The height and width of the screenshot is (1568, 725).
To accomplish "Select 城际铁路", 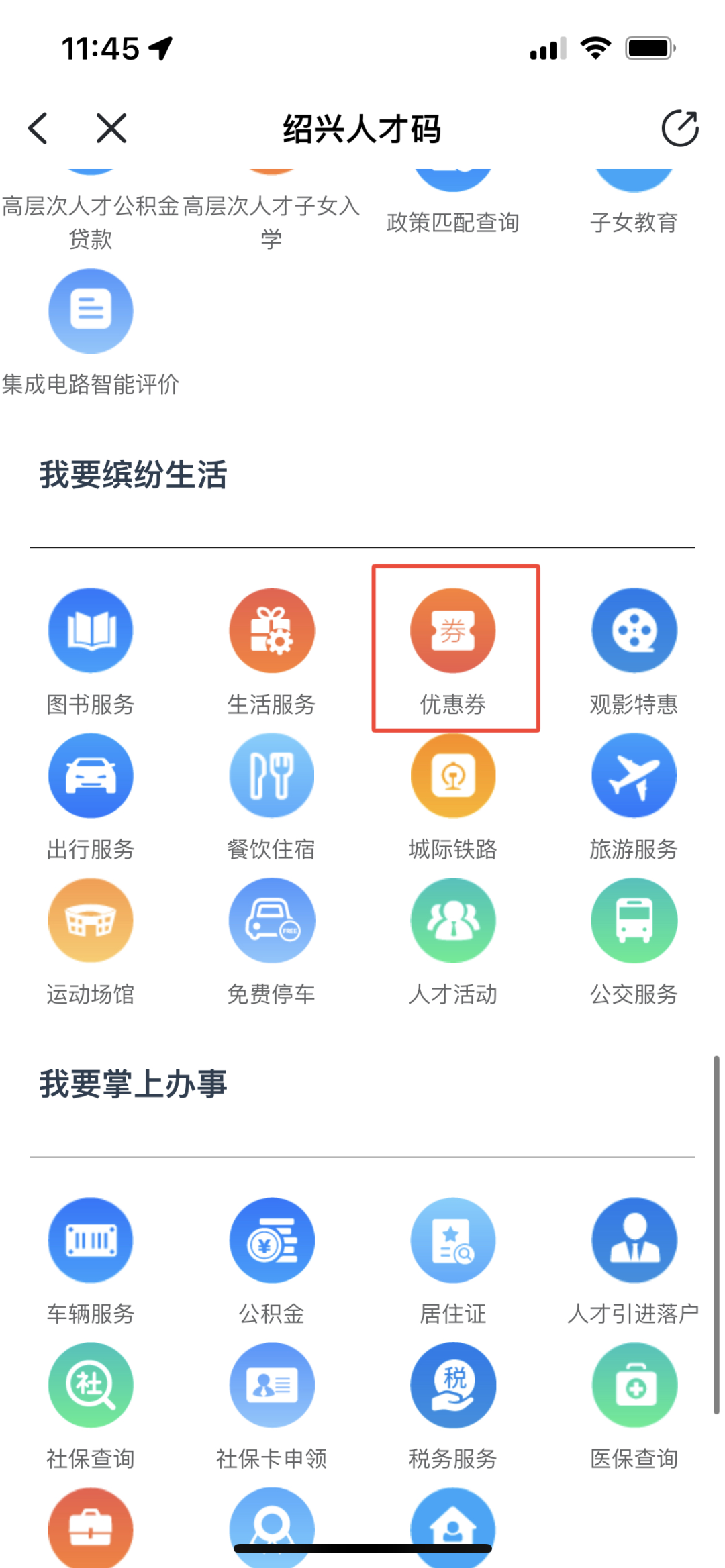I will (453, 776).
